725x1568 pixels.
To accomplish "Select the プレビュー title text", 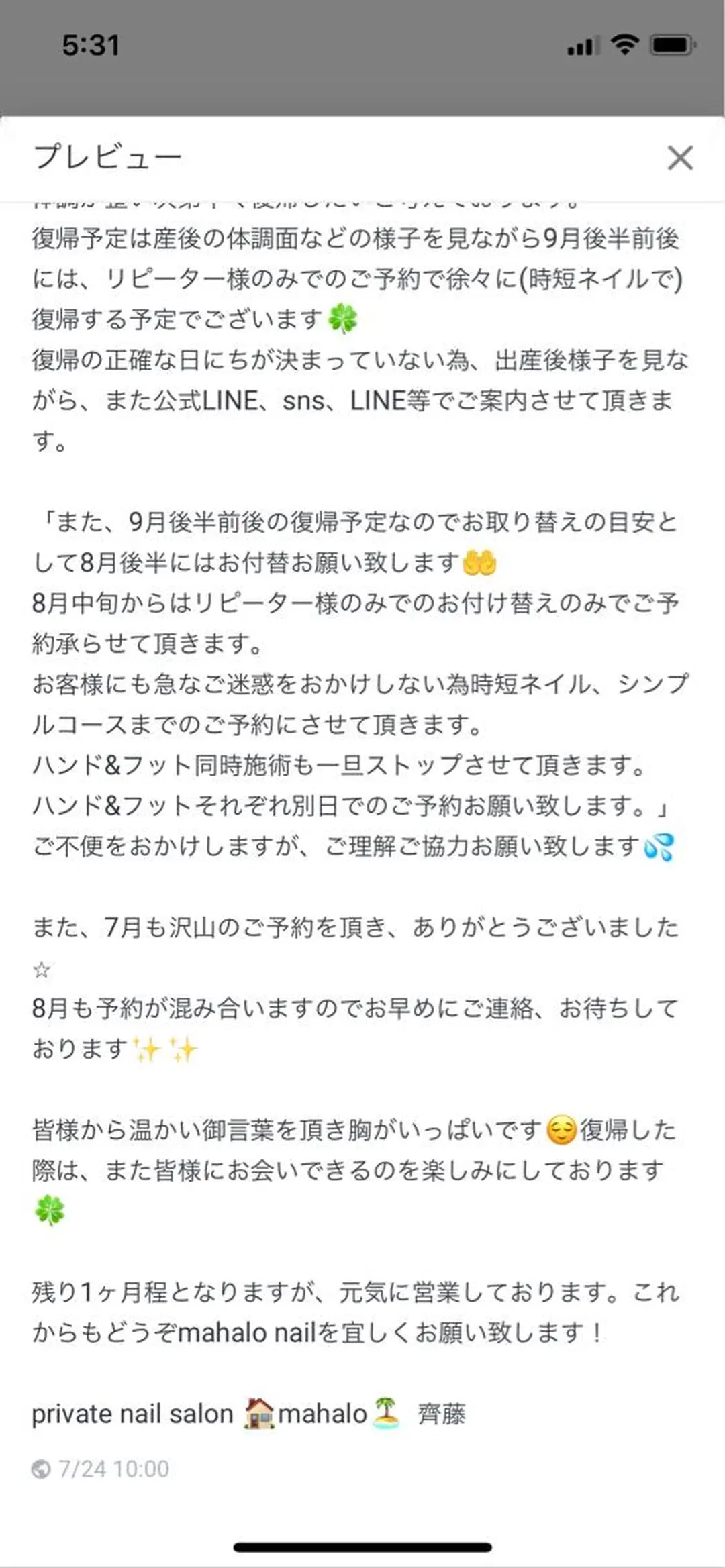I will [x=107, y=157].
